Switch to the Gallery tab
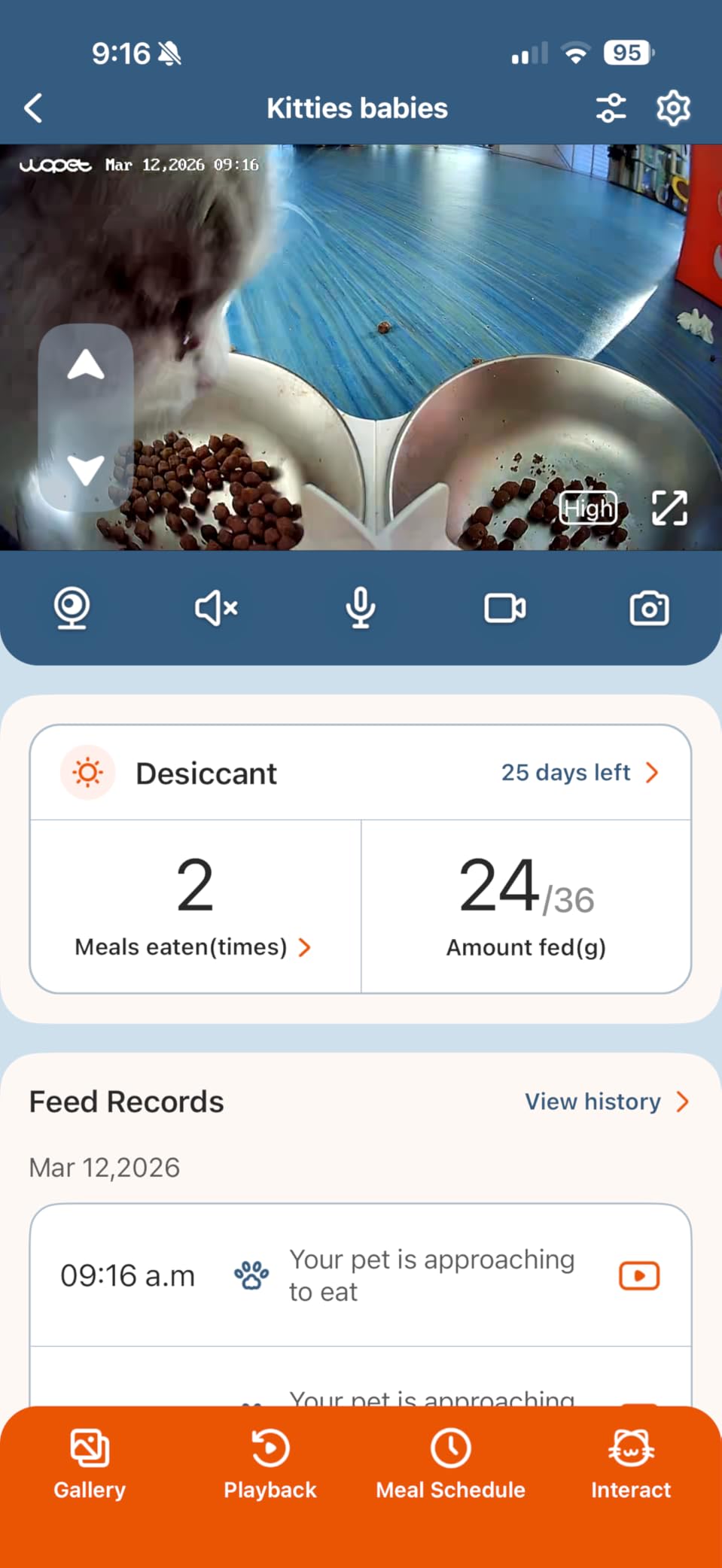This screenshot has height=1568, width=722. point(90,1463)
